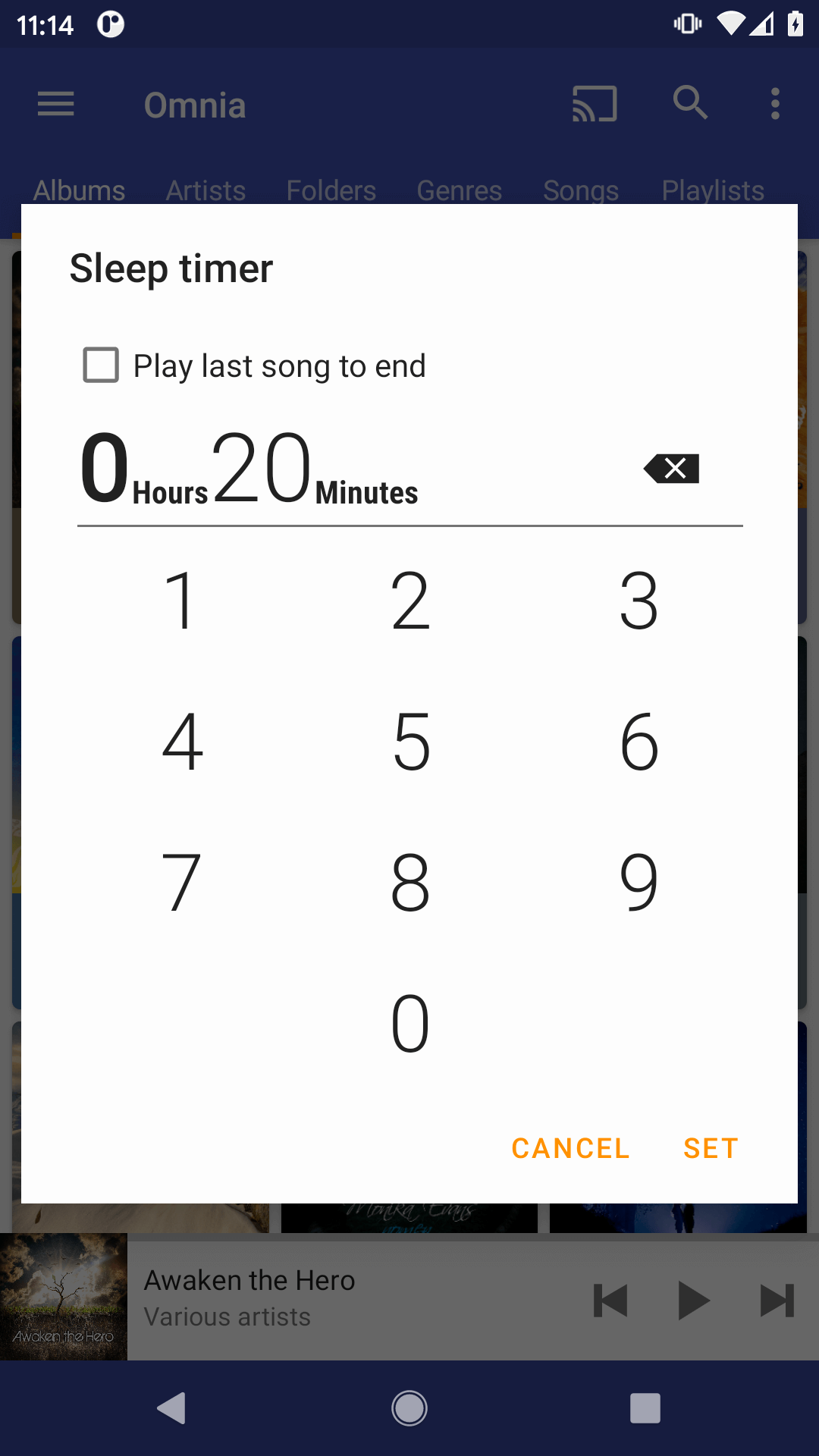Select digit 3 on the keypad
The height and width of the screenshot is (1456, 819).
tap(639, 601)
